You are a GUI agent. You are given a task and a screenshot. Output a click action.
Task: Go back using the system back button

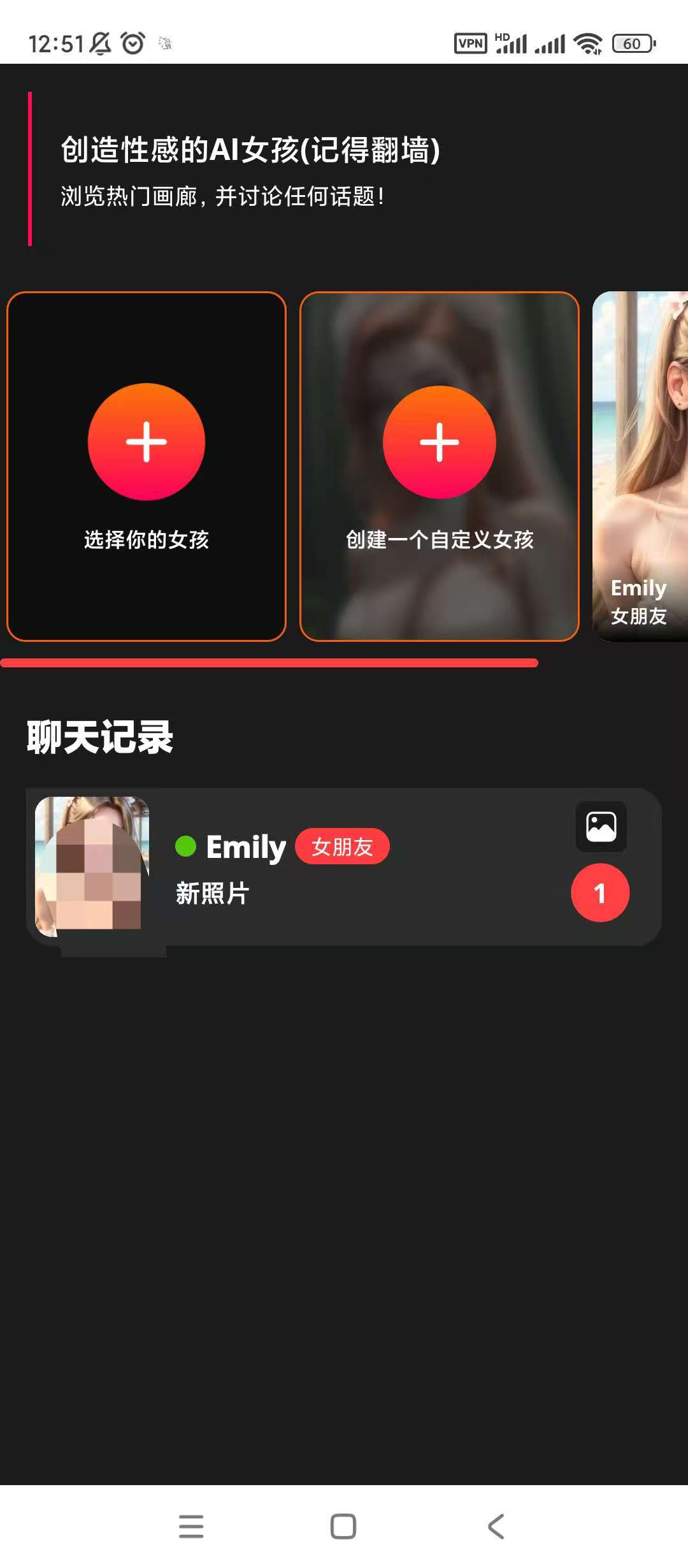pos(496,1527)
